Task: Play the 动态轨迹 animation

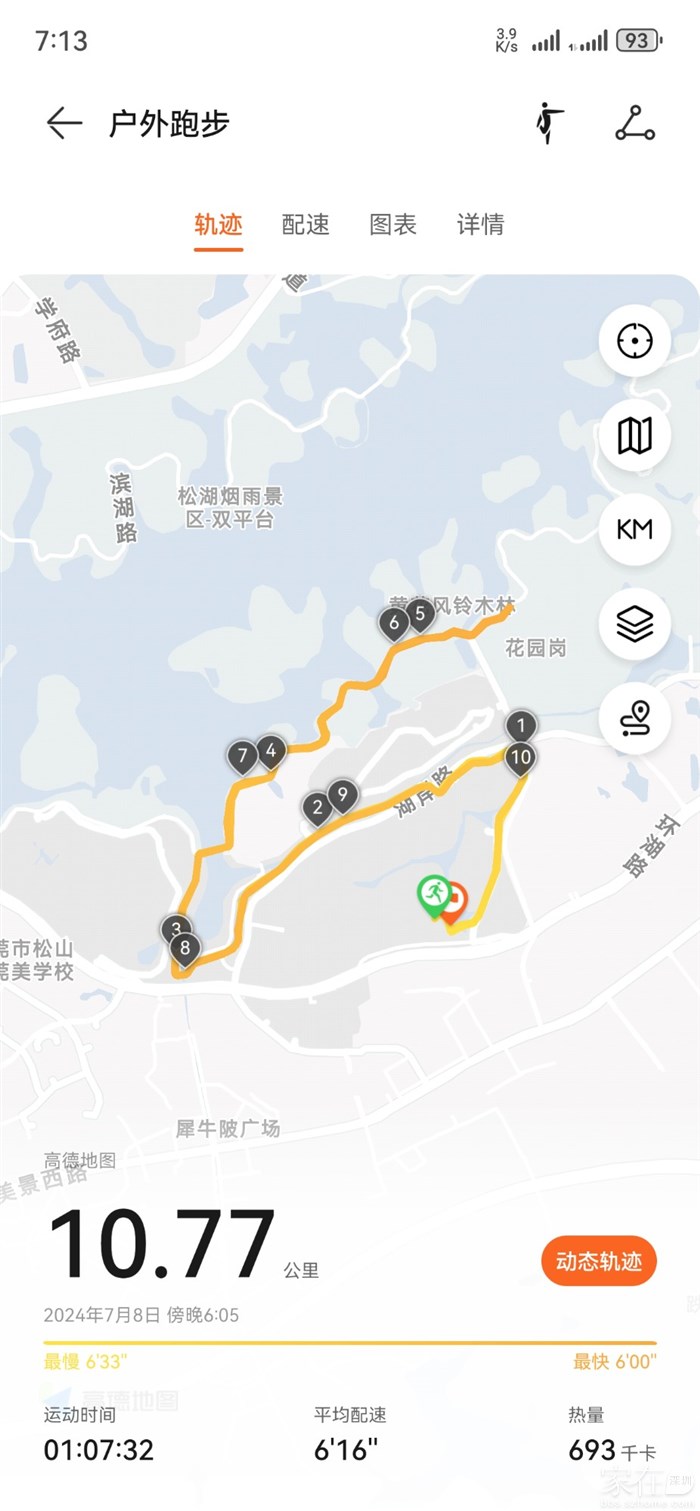Action: click(x=599, y=1261)
